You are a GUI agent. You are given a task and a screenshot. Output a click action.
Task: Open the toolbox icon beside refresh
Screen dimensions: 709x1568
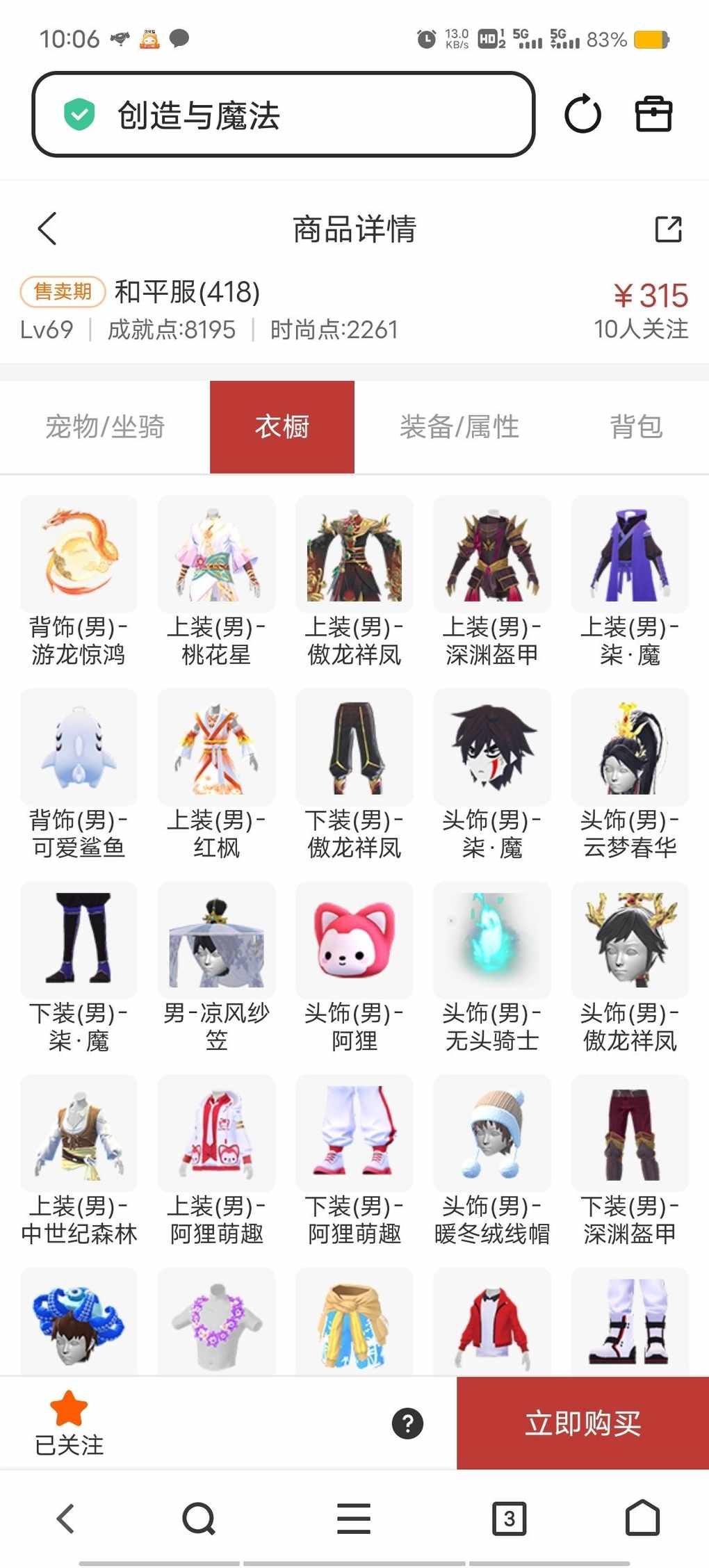[653, 115]
